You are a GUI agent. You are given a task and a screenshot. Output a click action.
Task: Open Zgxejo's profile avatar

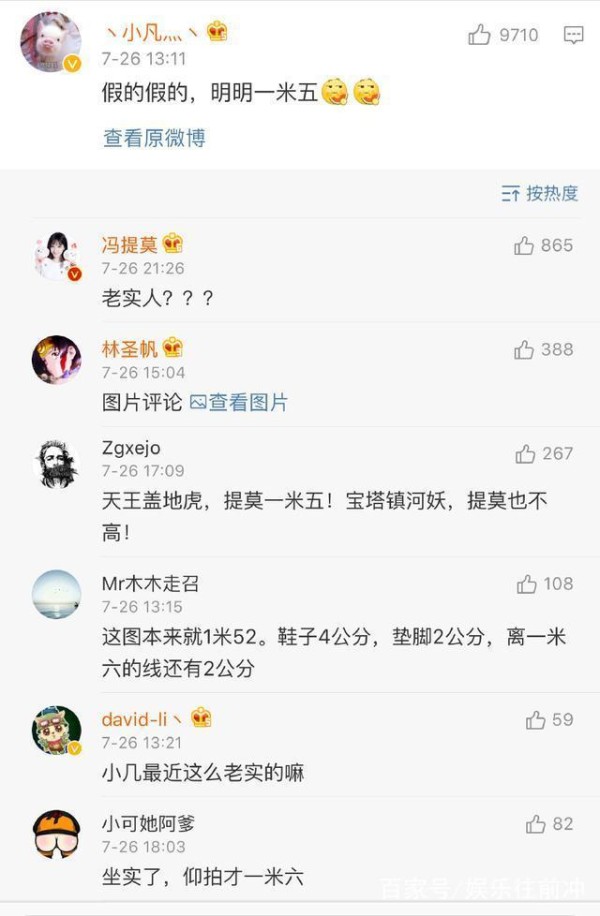[x=56, y=463]
